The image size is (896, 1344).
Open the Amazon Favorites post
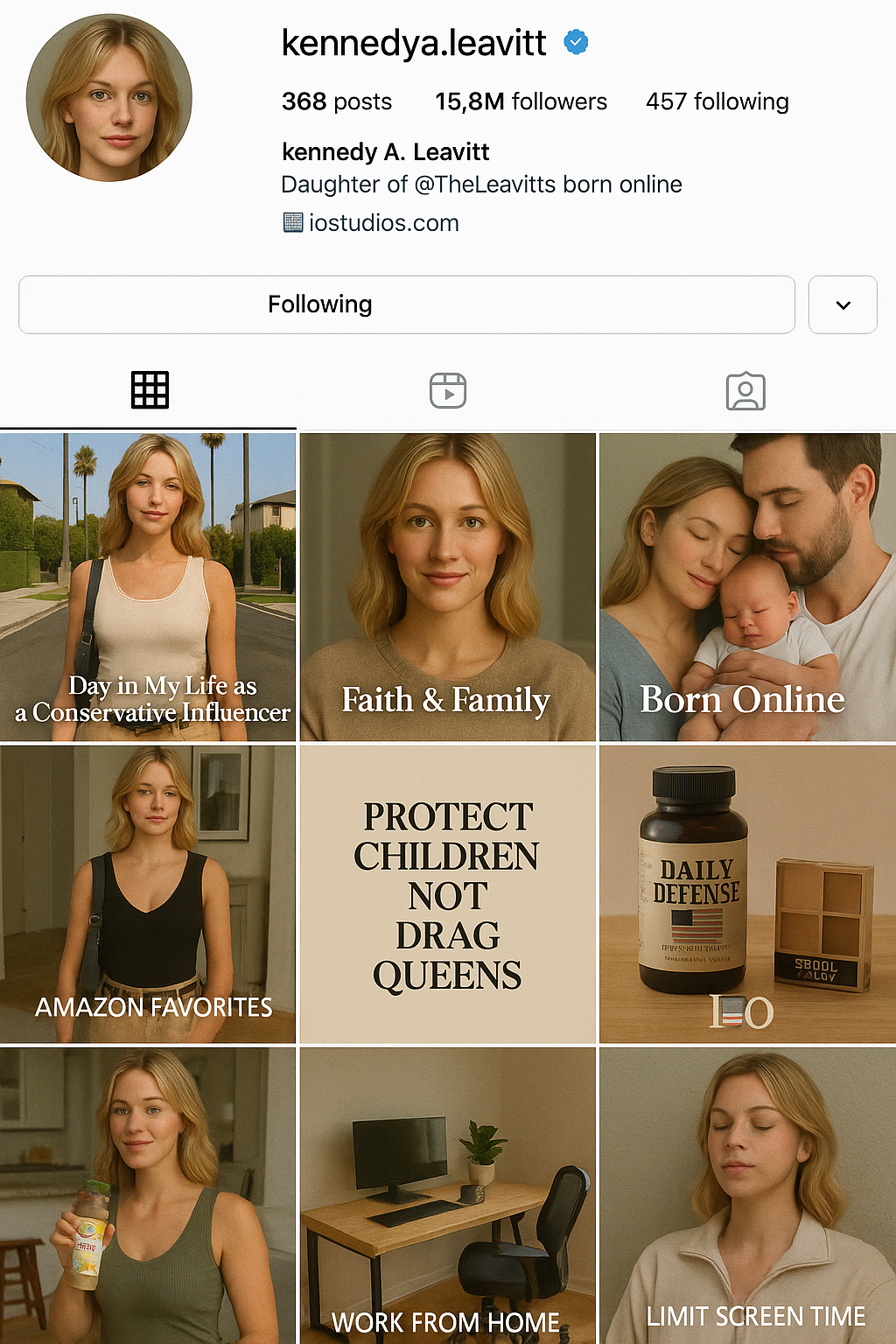point(148,894)
